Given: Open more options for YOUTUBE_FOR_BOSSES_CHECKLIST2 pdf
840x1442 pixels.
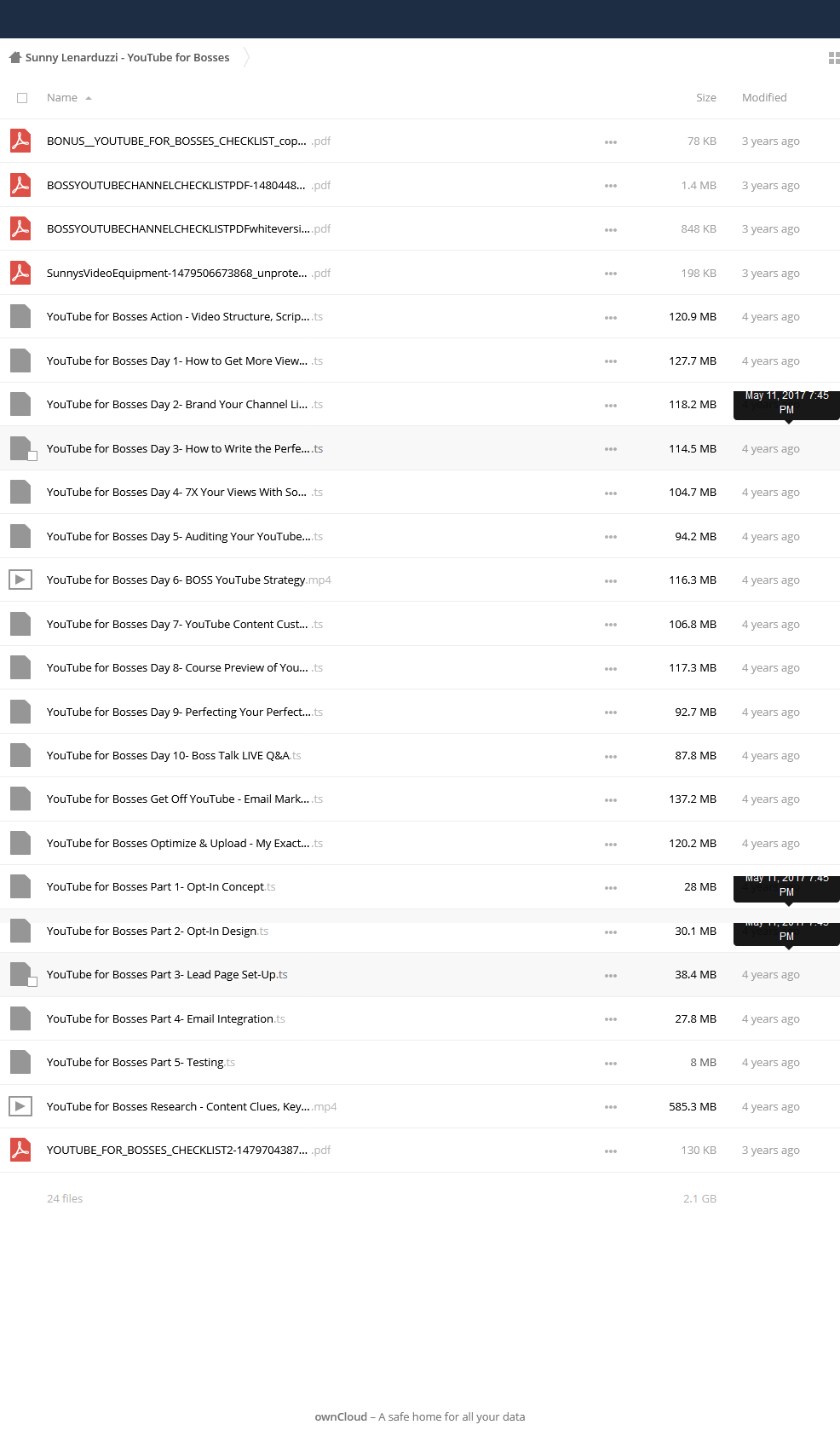Looking at the screenshot, I should (x=611, y=1151).
